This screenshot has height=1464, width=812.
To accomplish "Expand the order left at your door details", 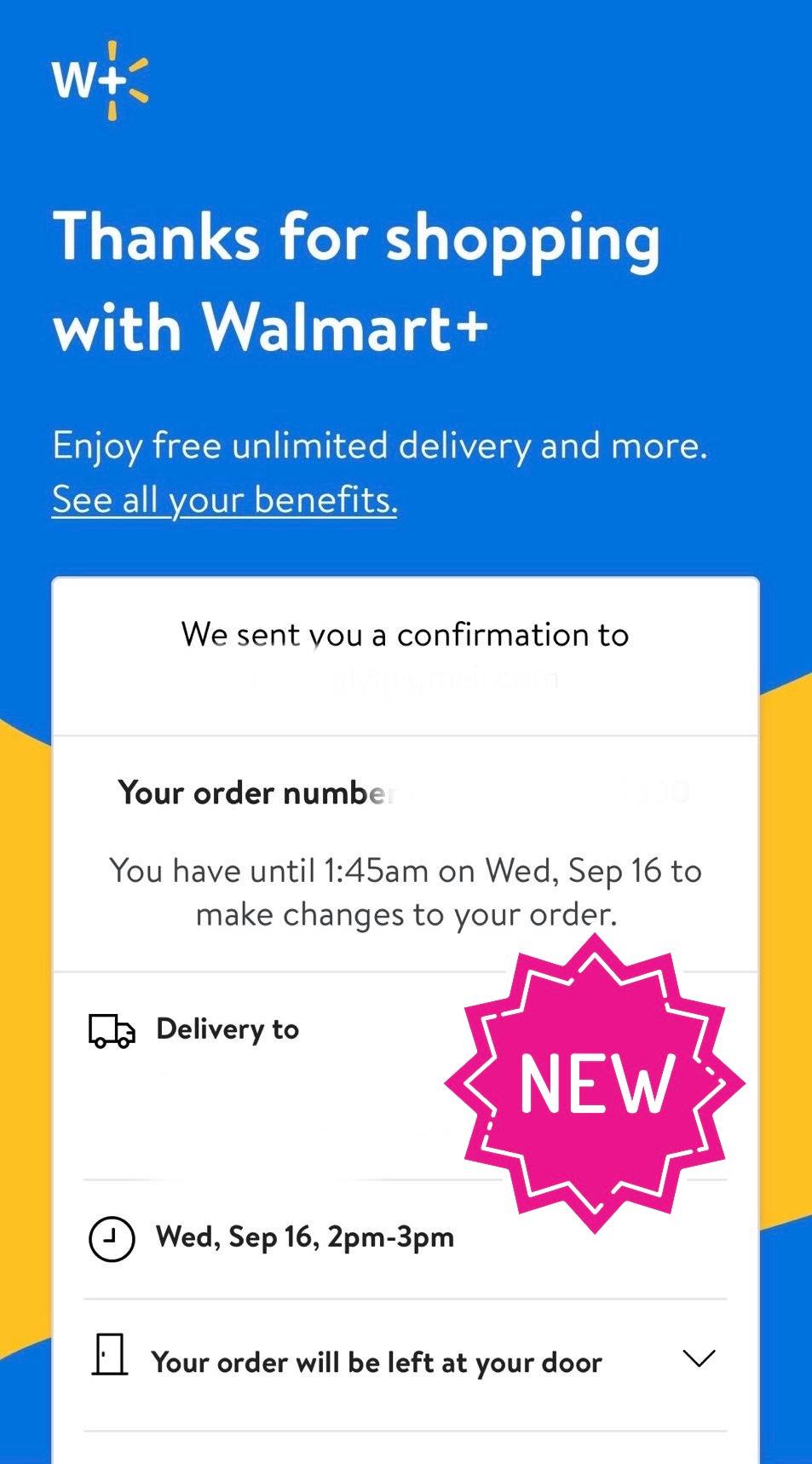I will (x=699, y=1358).
